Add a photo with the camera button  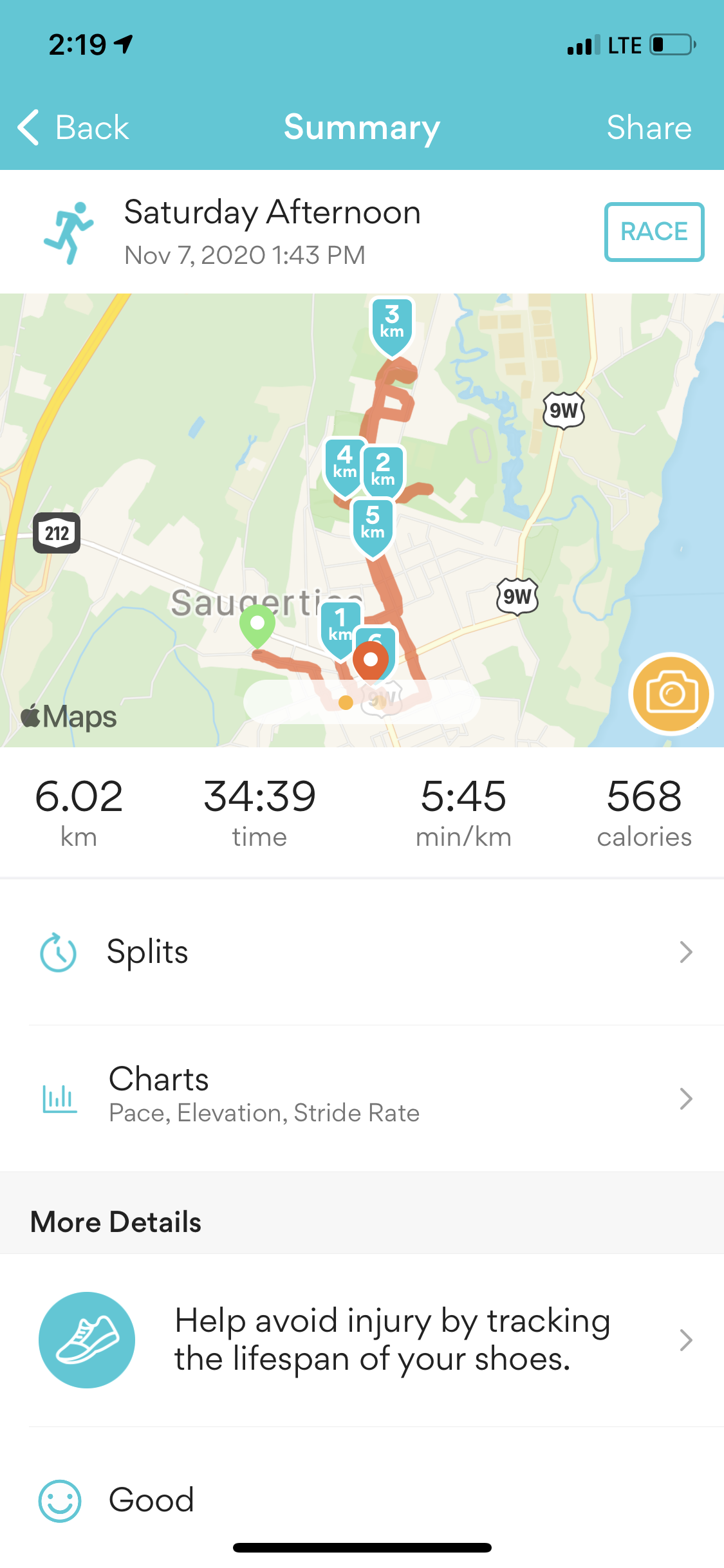coord(671,694)
